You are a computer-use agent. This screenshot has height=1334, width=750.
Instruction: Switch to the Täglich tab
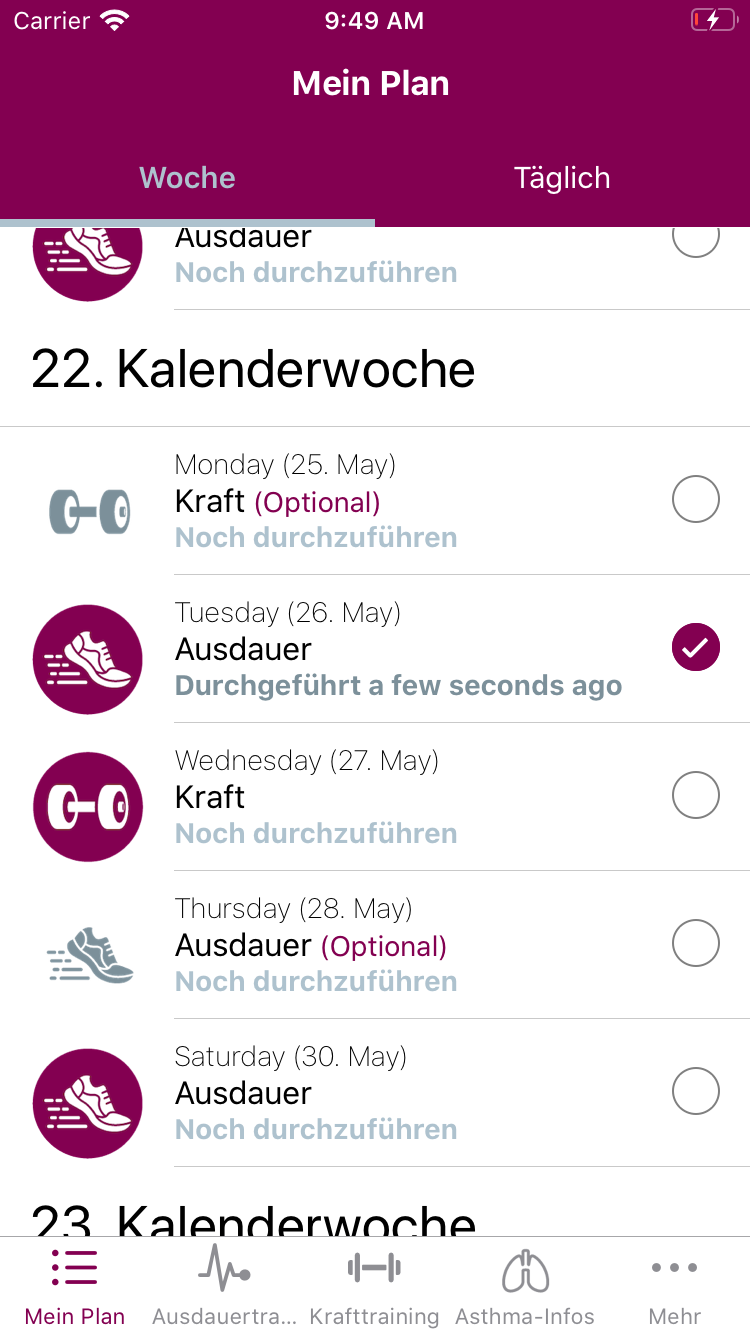tap(561, 178)
